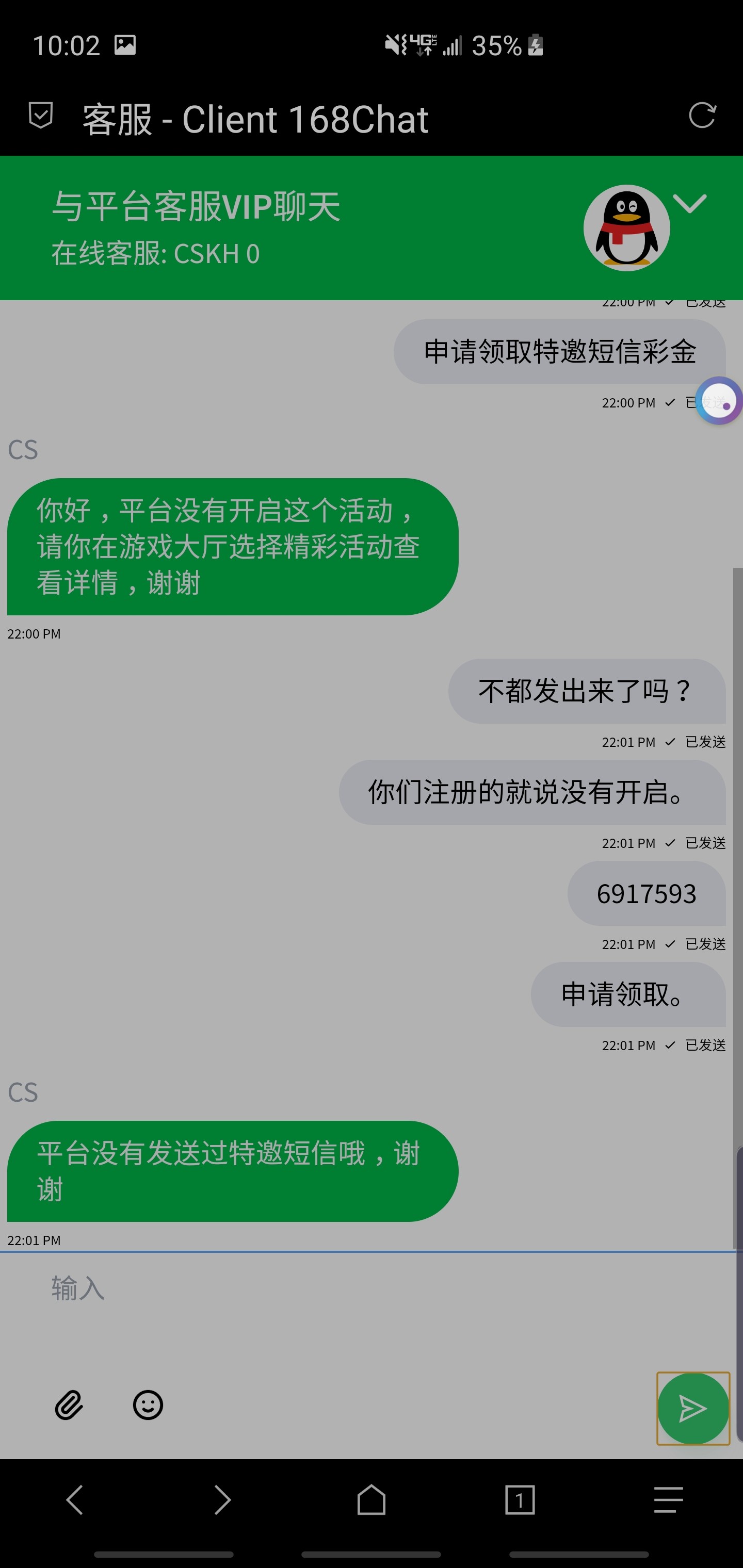
Task: Go back in the browser
Action: pyautogui.click(x=74, y=1500)
